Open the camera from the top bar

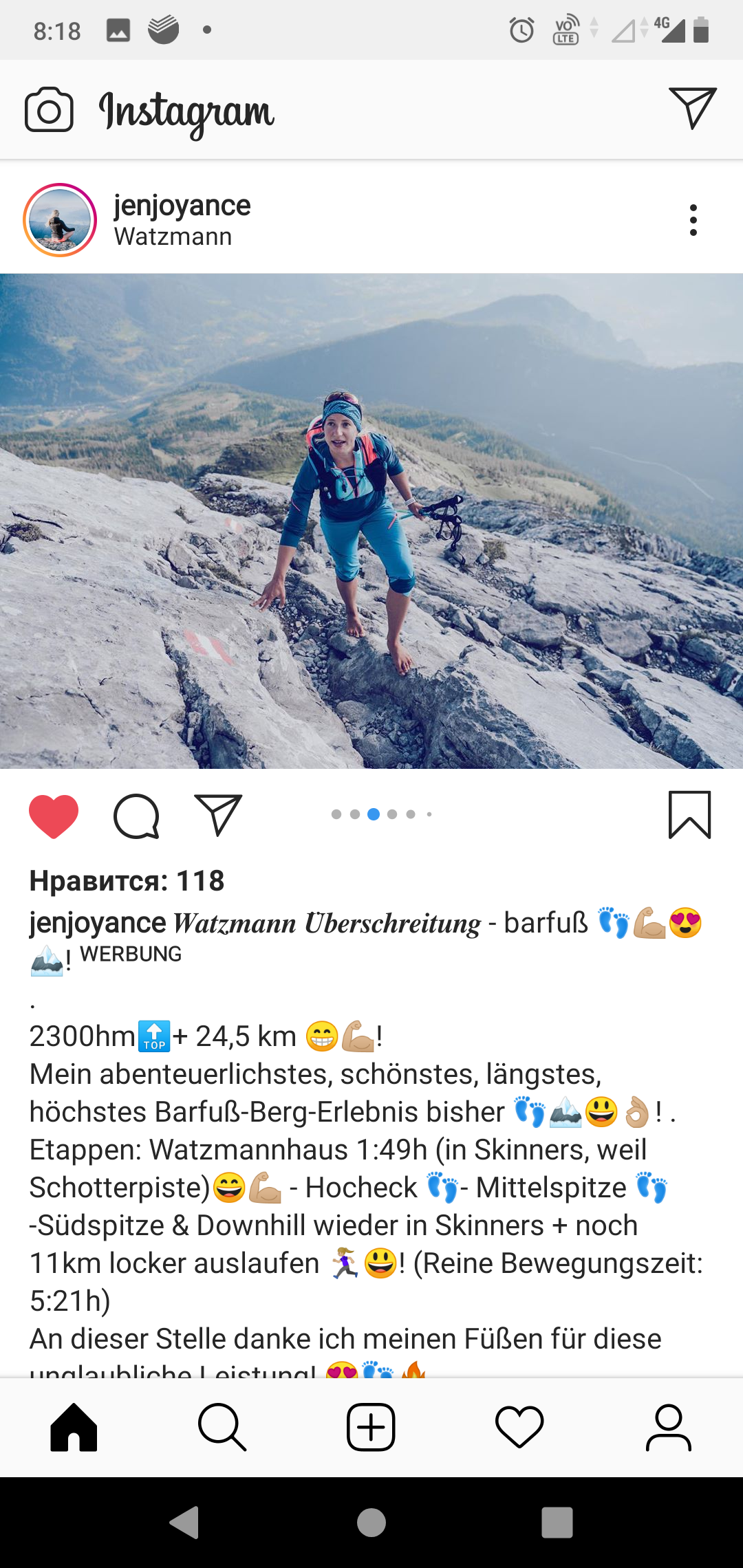(x=49, y=109)
